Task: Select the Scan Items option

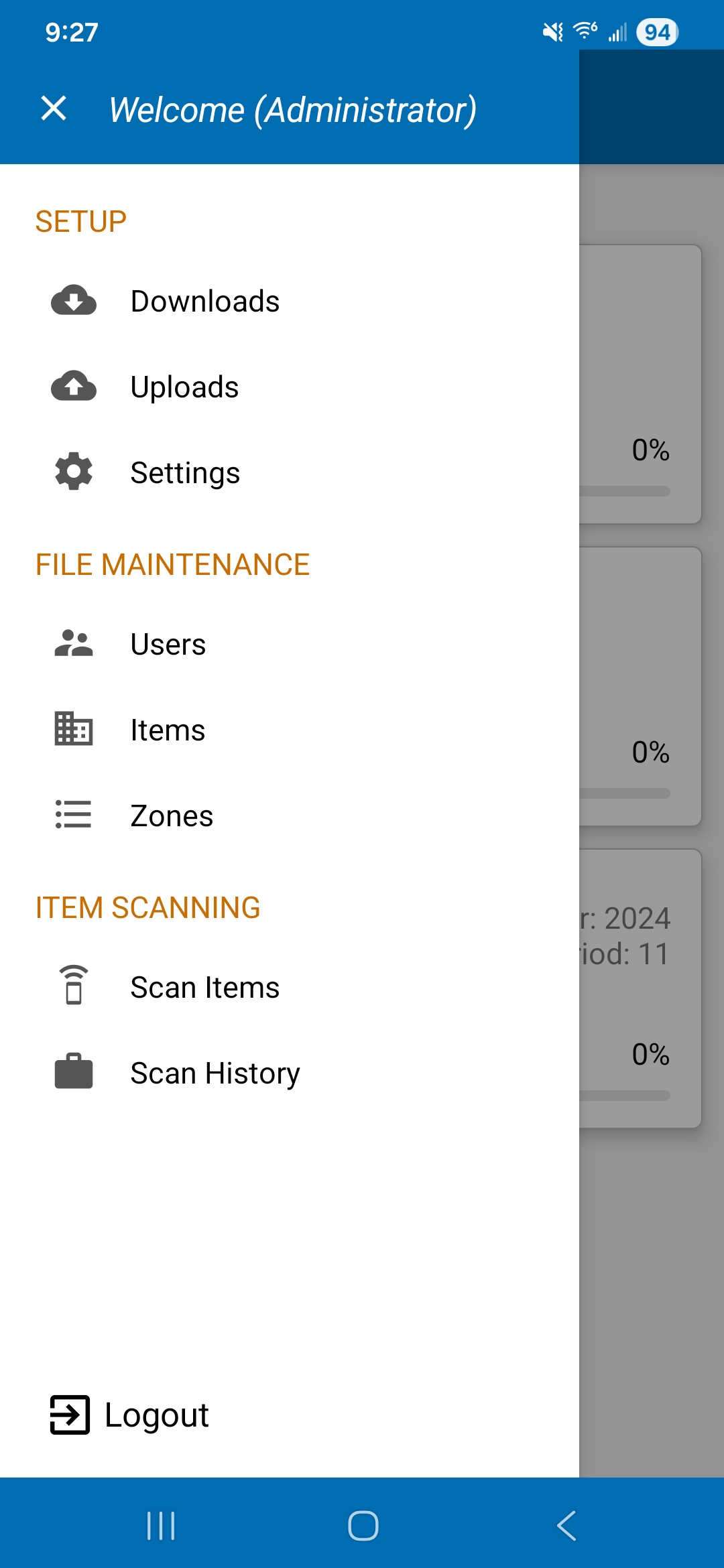Action: [x=204, y=986]
